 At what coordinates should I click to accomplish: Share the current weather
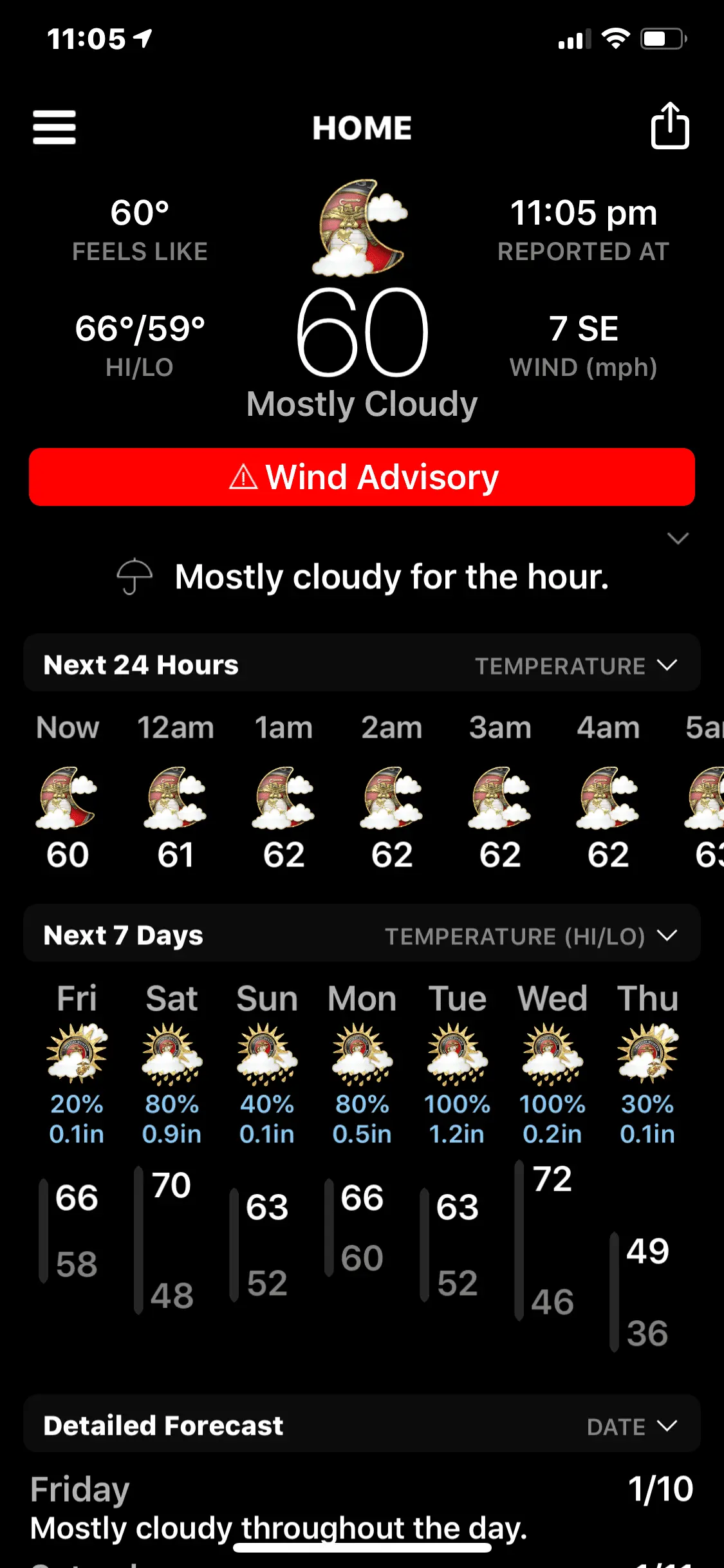click(x=669, y=126)
